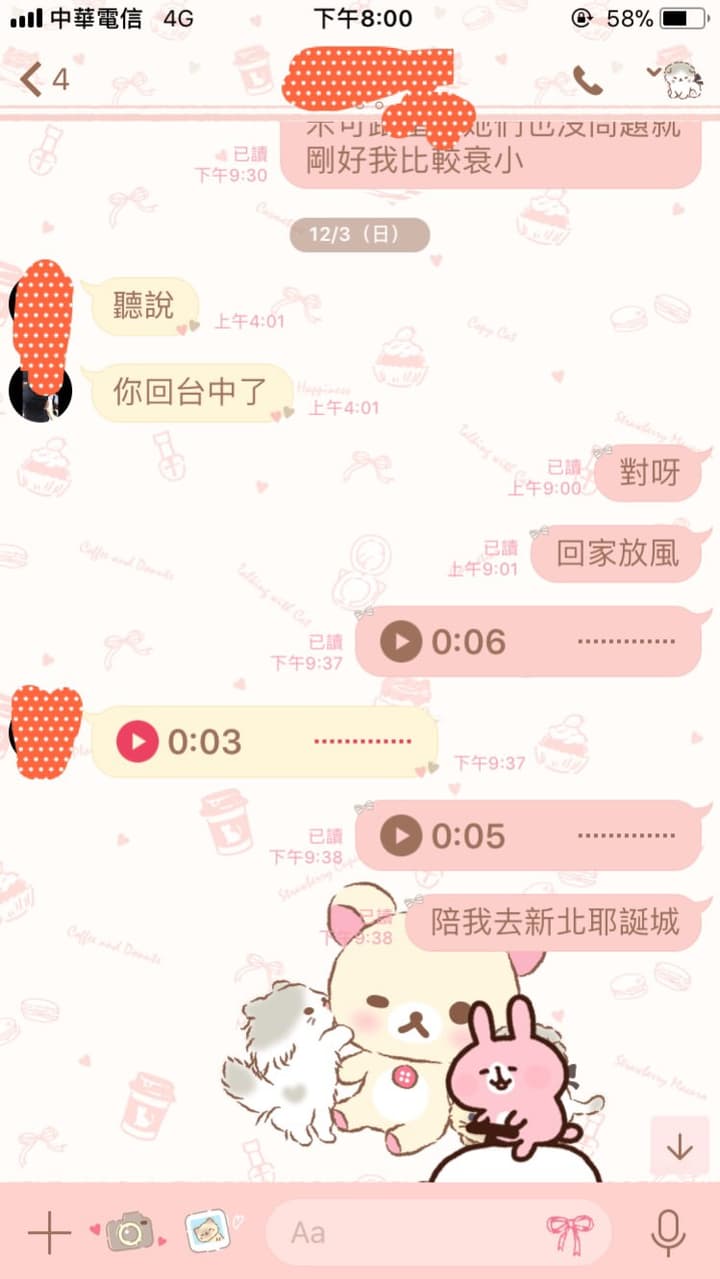Play the 0:05 voice message
Screen dimensions: 720x1279
point(401,835)
